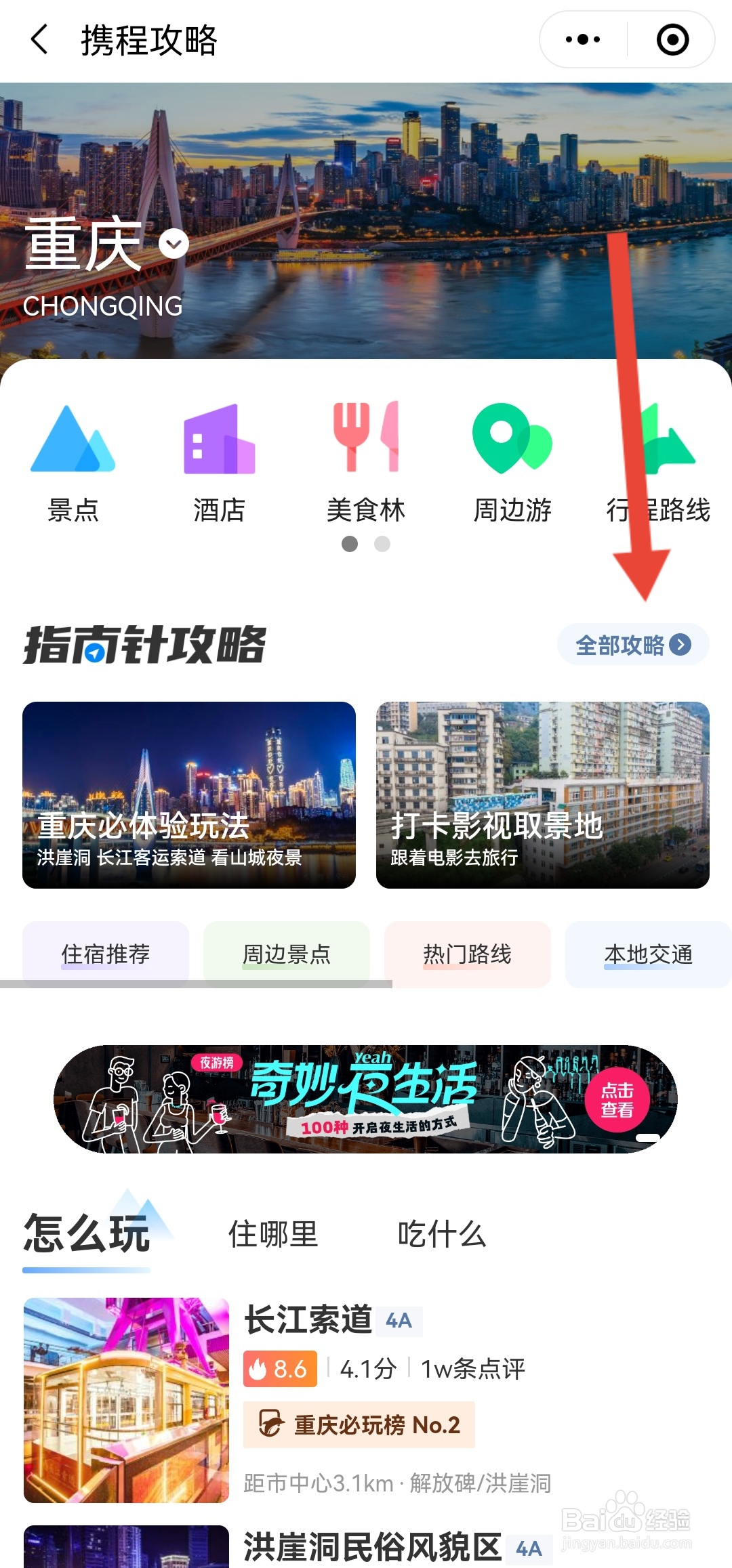Click the second icon carousel page dot
The image size is (732, 1568).
pyautogui.click(x=382, y=544)
